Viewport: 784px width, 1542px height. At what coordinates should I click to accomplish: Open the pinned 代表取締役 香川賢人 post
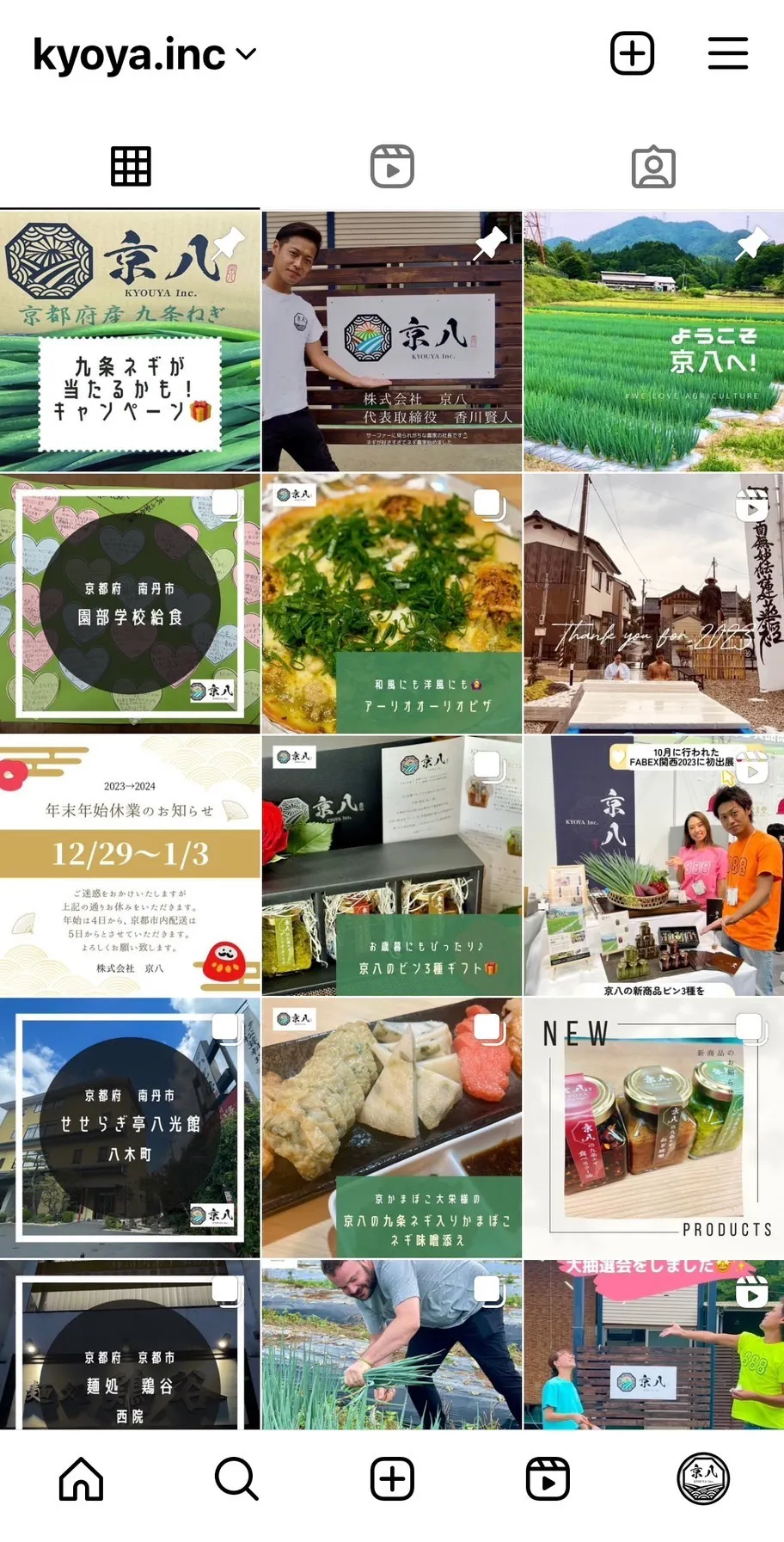392,341
